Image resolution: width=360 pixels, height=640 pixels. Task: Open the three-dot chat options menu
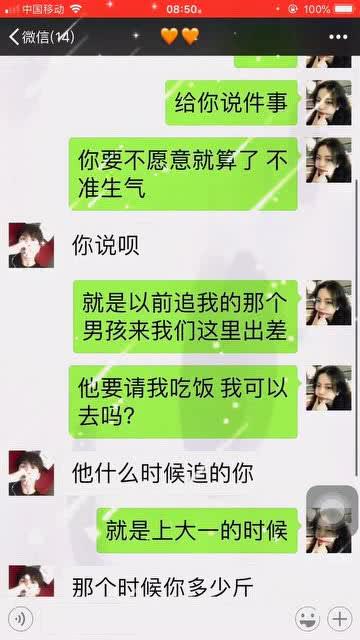tap(338, 37)
